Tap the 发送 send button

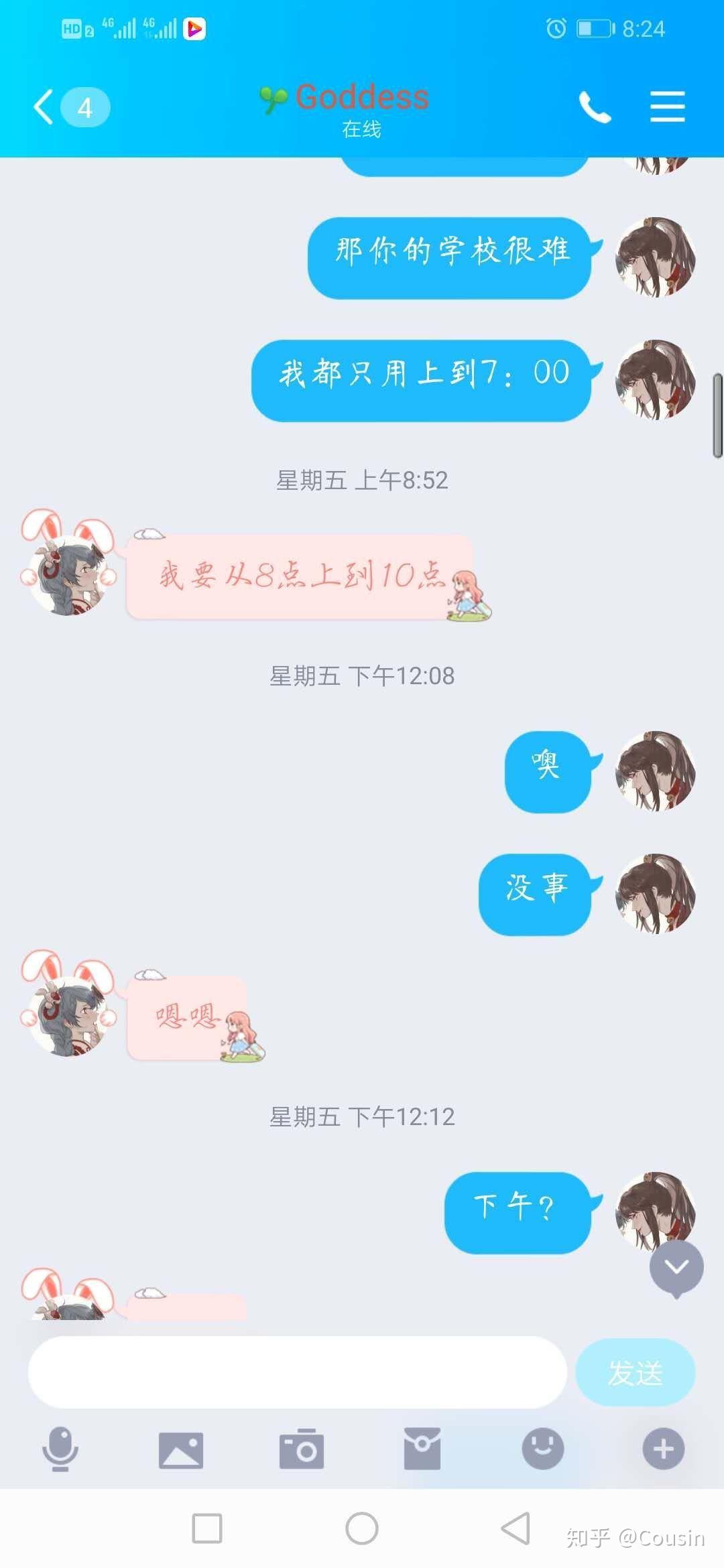(x=635, y=1372)
